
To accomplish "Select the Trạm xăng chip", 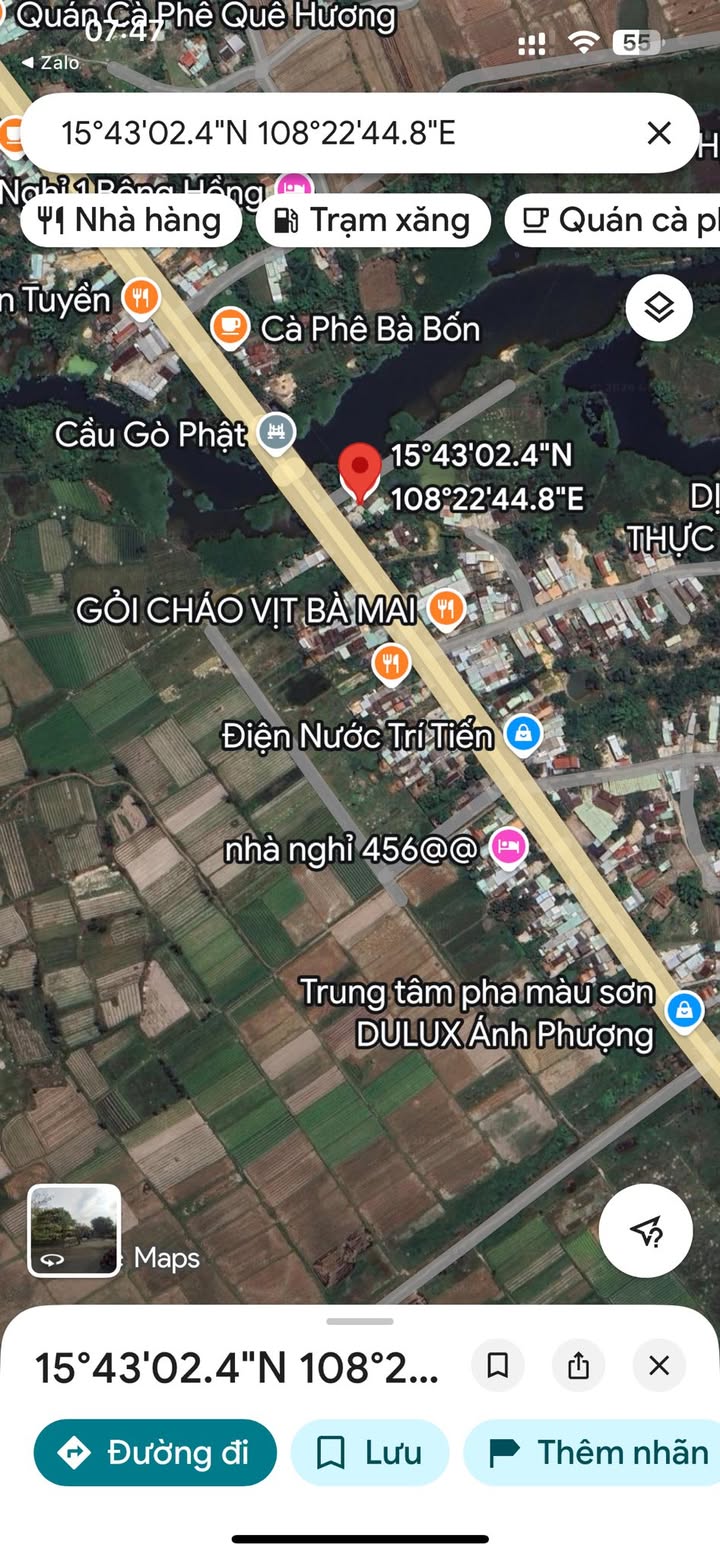I will click(x=373, y=220).
